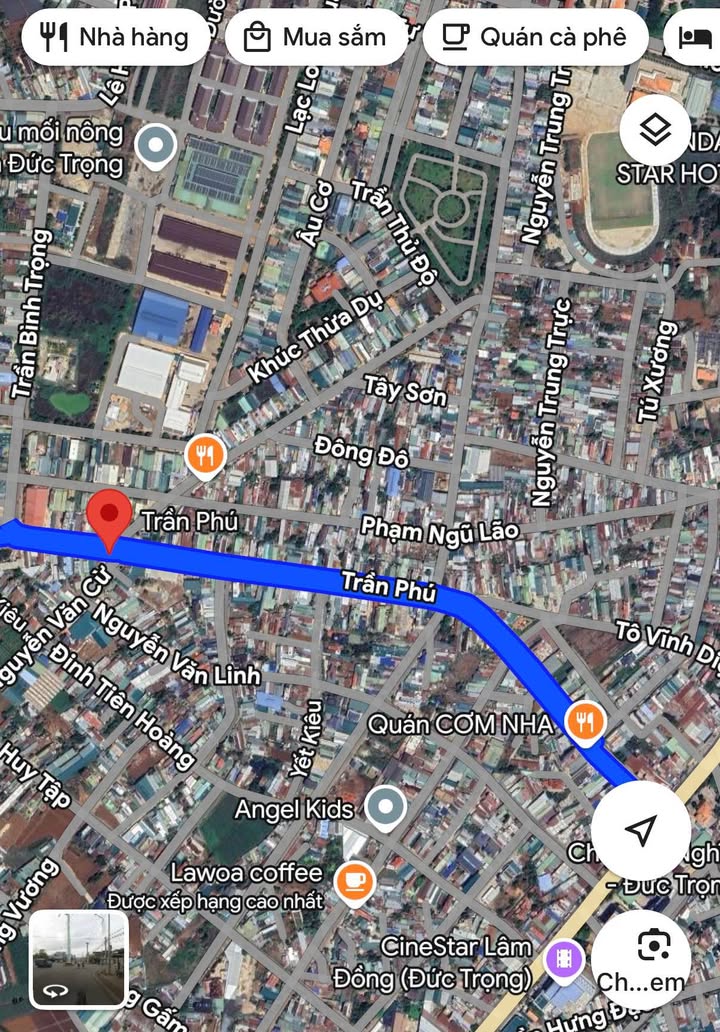Tap the gray marker near Đức Trọng market
The image size is (720, 1032).
point(156,146)
